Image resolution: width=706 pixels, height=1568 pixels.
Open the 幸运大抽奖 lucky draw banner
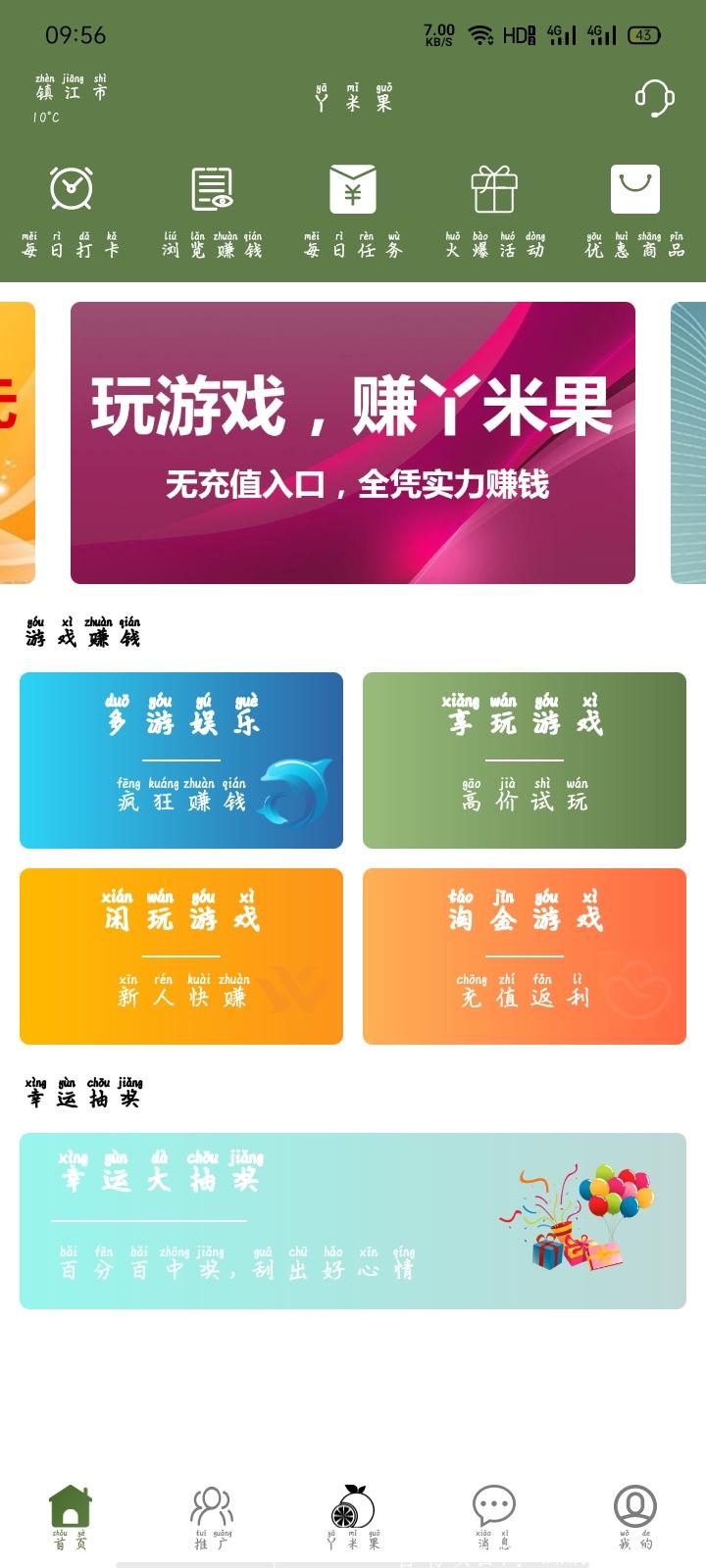(353, 1225)
